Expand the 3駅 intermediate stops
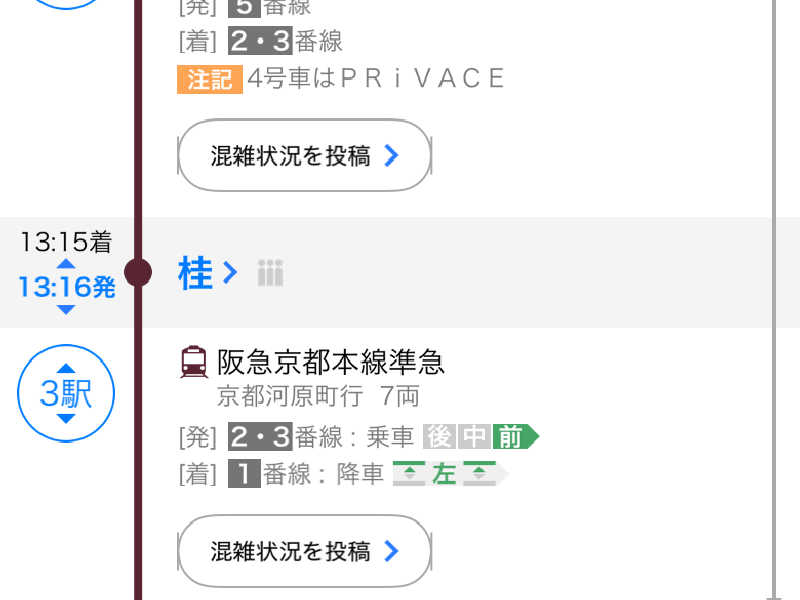Screen dimensions: 800x600 point(66,394)
